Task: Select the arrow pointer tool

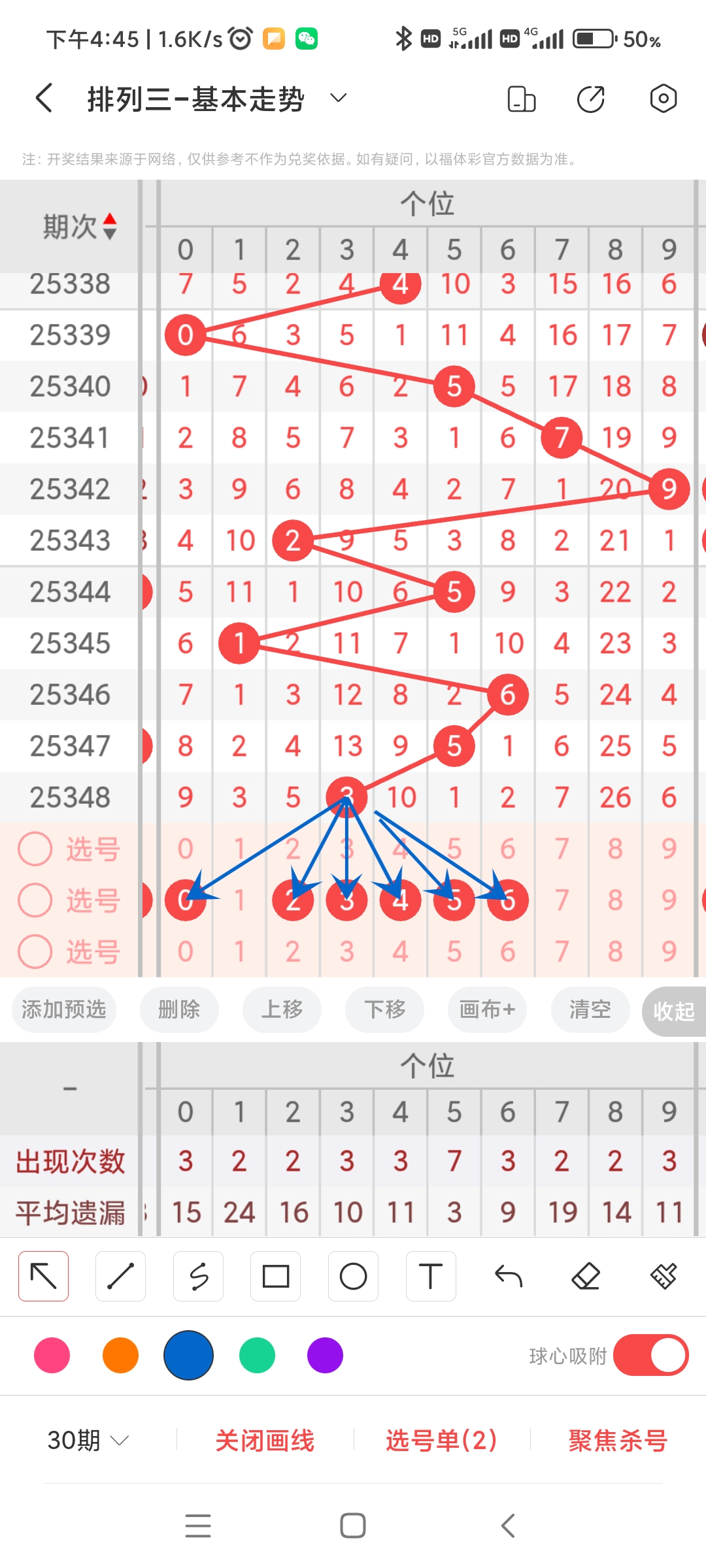Action: [x=43, y=1275]
